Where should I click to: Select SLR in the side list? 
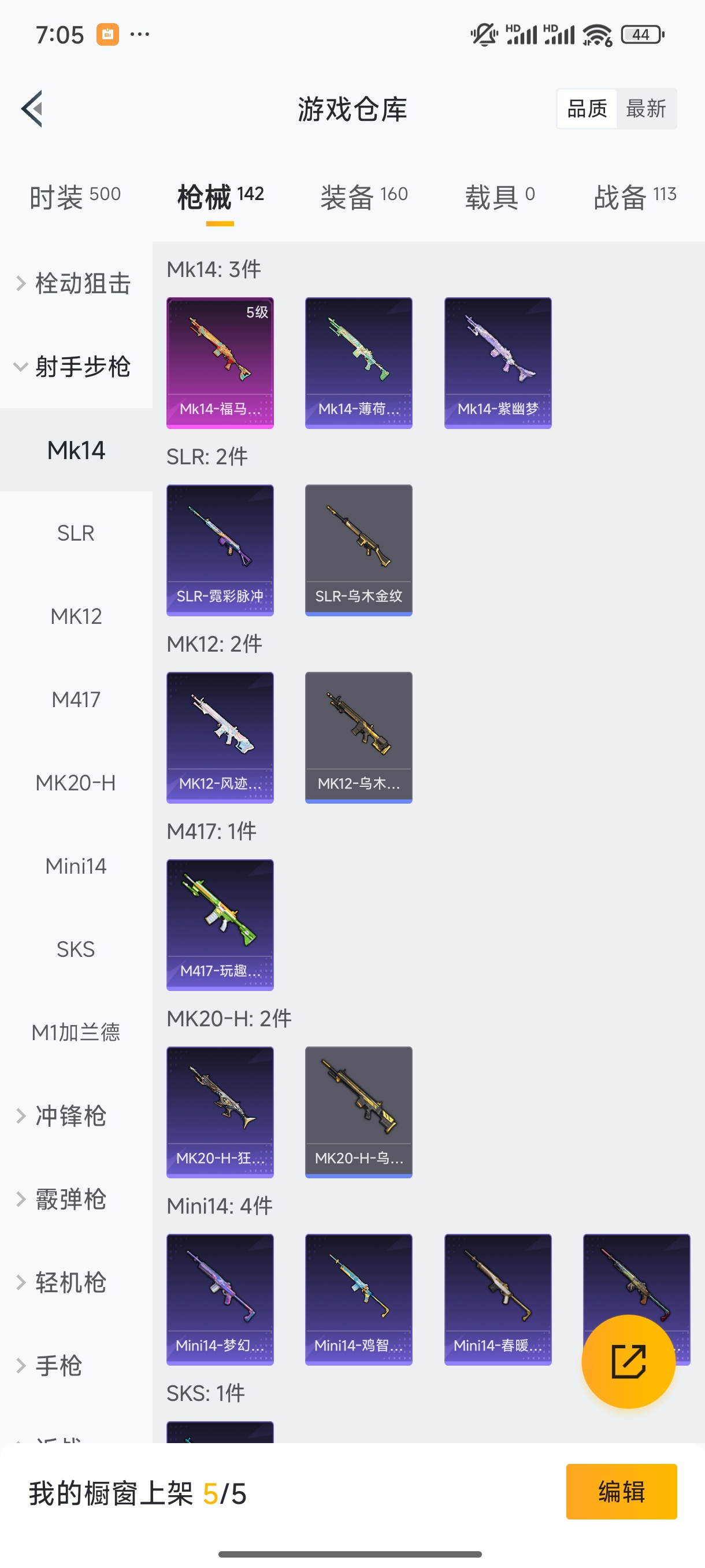click(x=76, y=533)
